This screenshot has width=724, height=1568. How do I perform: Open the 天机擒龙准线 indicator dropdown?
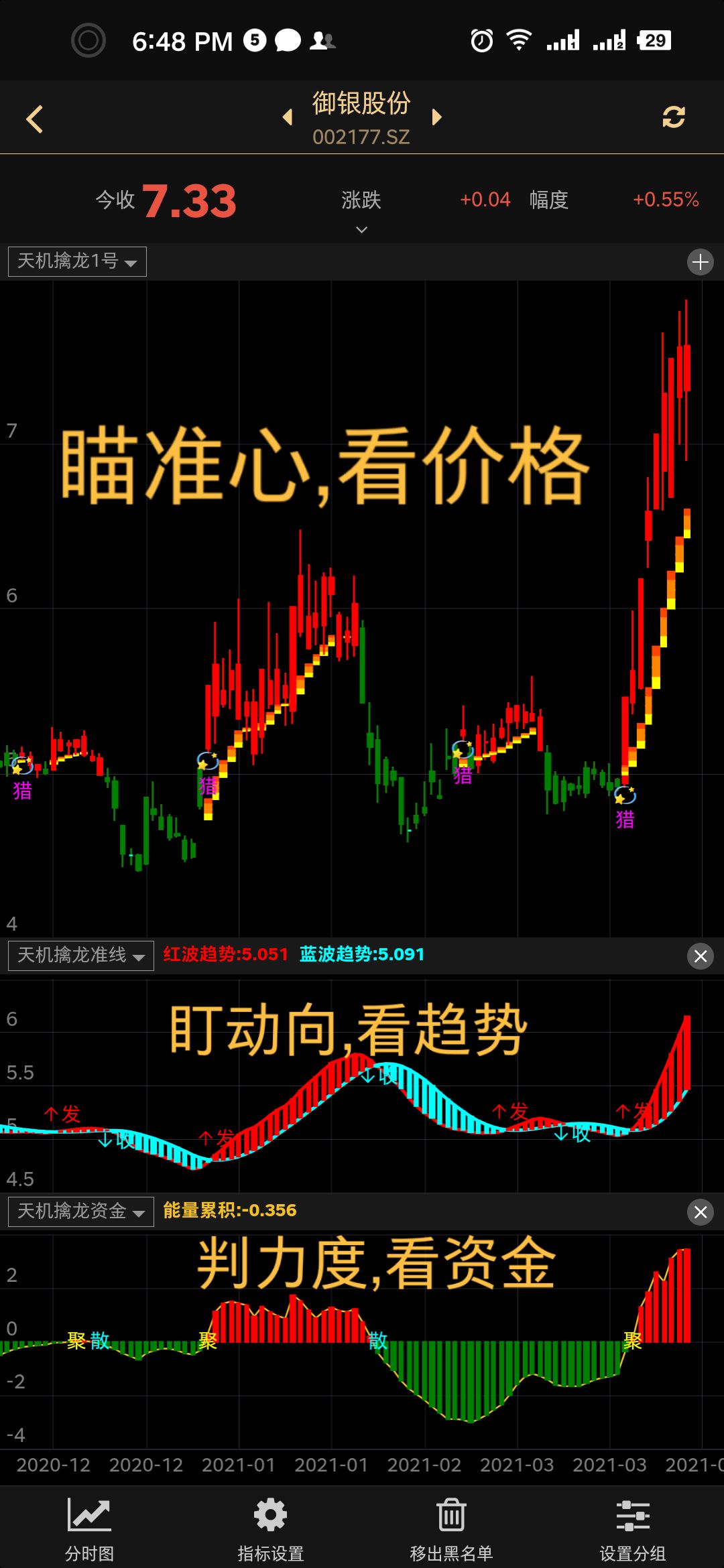click(x=80, y=956)
